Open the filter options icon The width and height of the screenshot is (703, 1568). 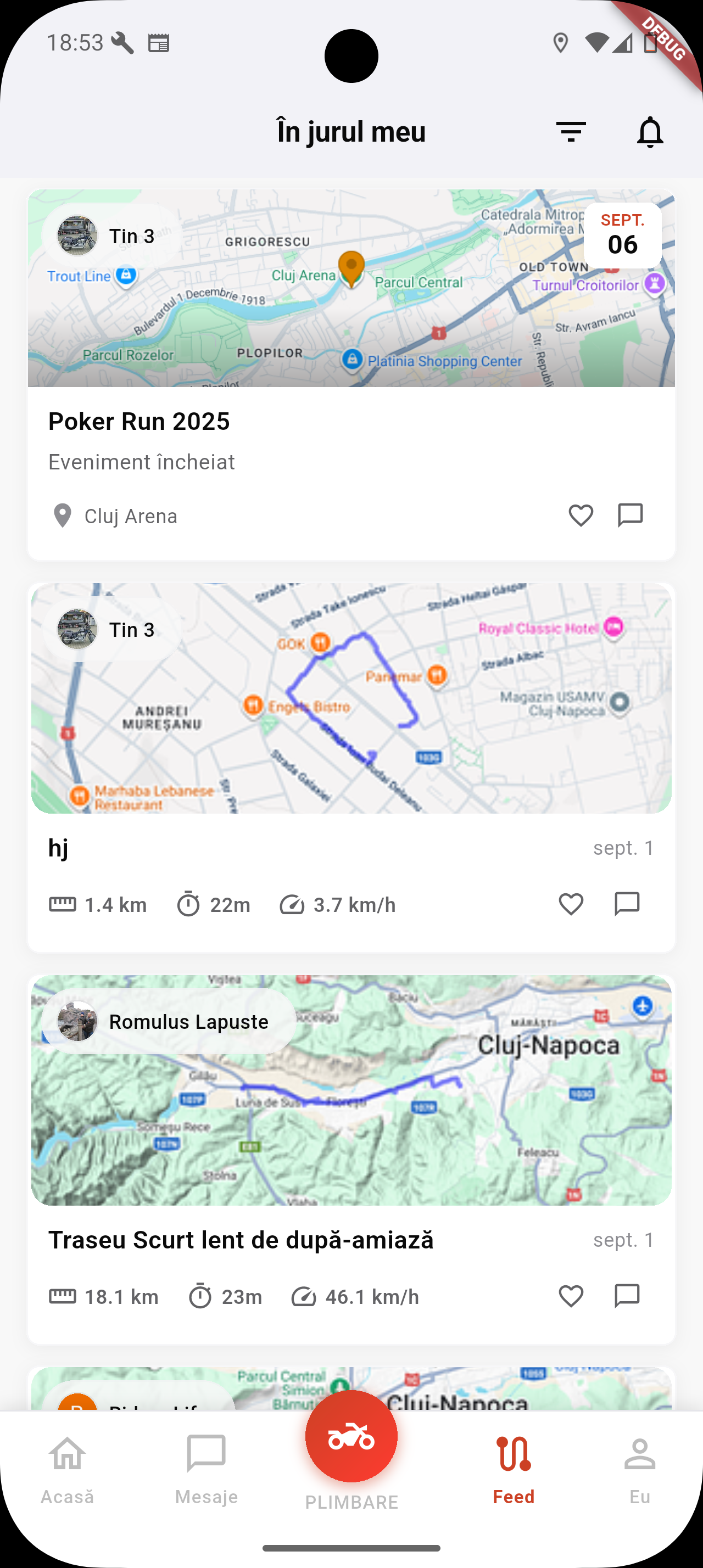570,131
